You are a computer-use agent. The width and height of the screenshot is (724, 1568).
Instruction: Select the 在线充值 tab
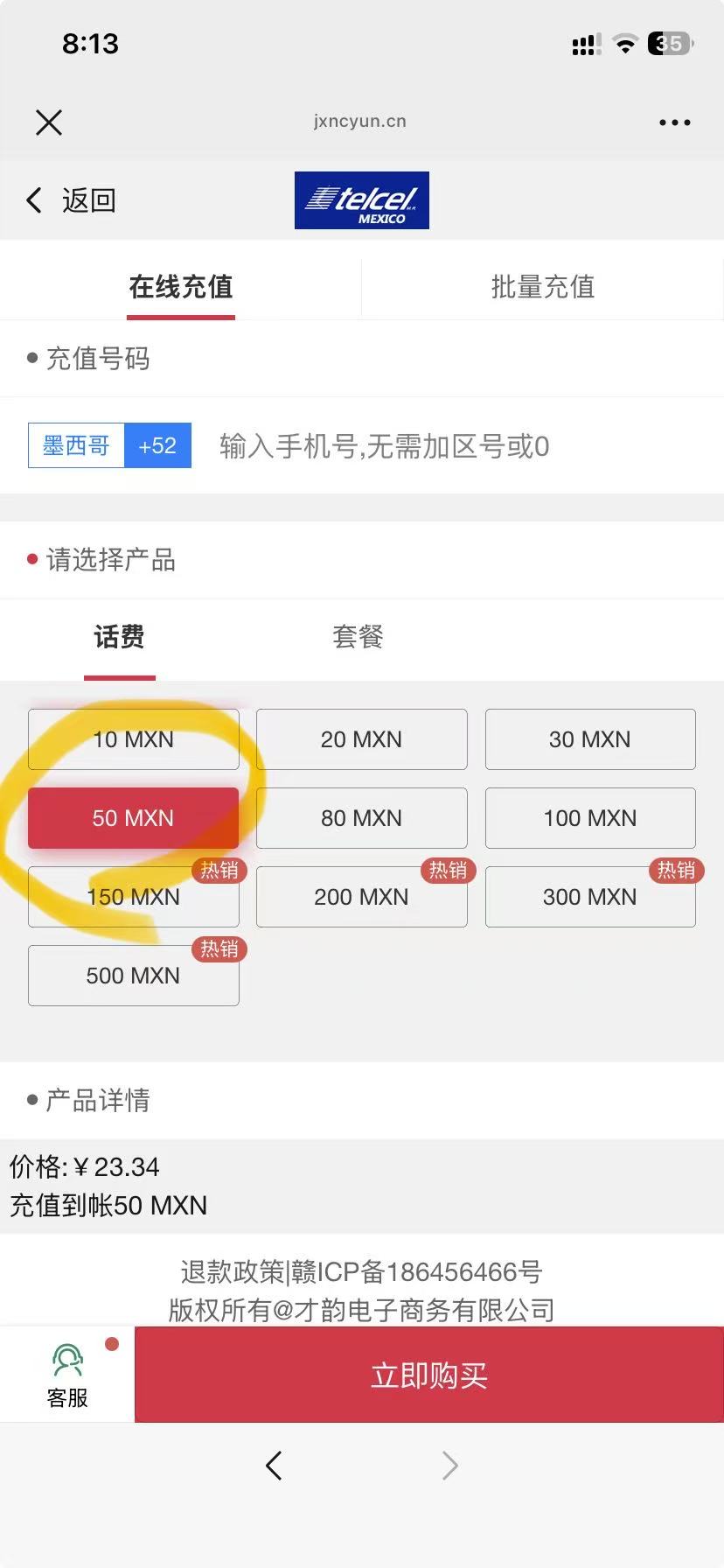[x=181, y=287]
